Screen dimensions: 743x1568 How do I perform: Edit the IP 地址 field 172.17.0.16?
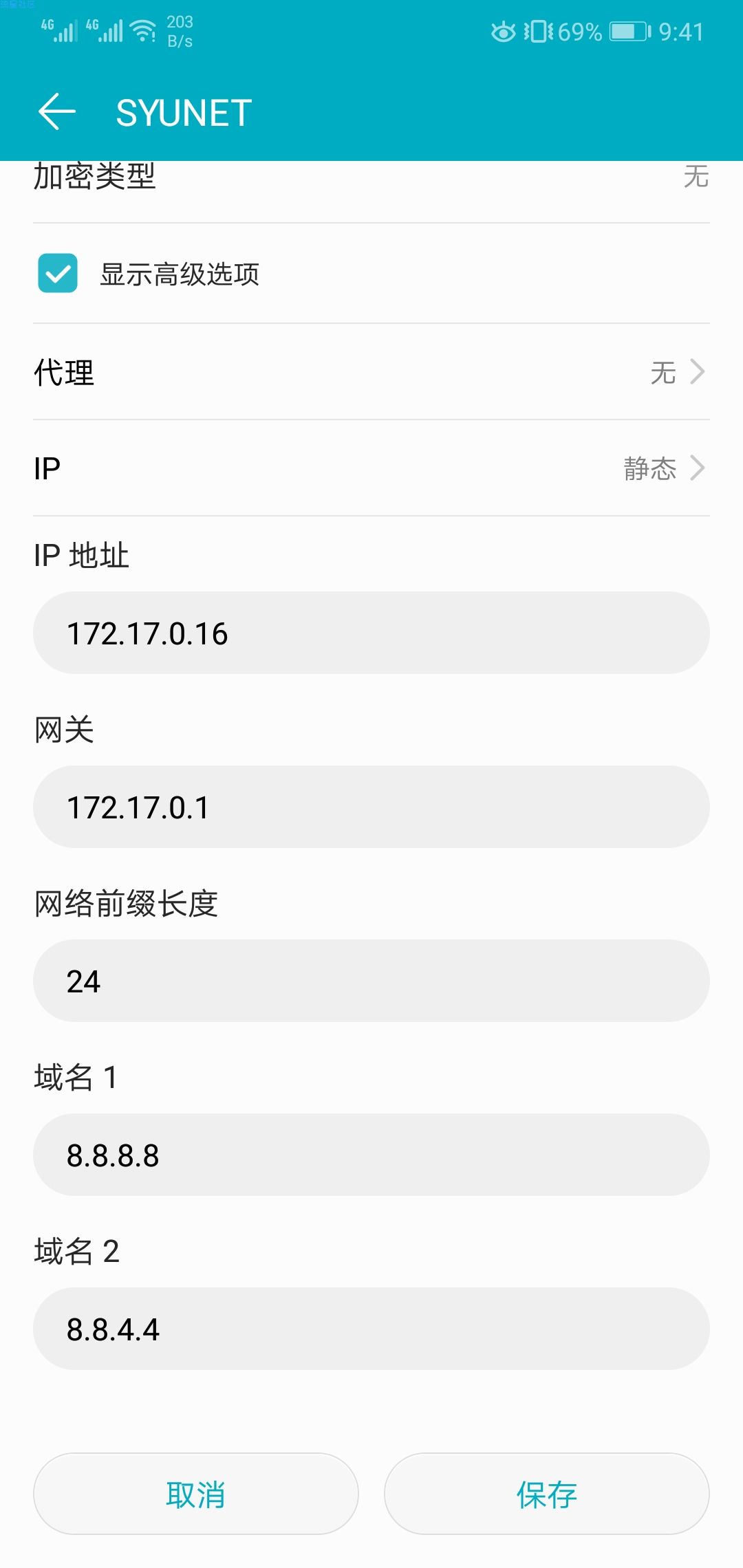point(371,633)
